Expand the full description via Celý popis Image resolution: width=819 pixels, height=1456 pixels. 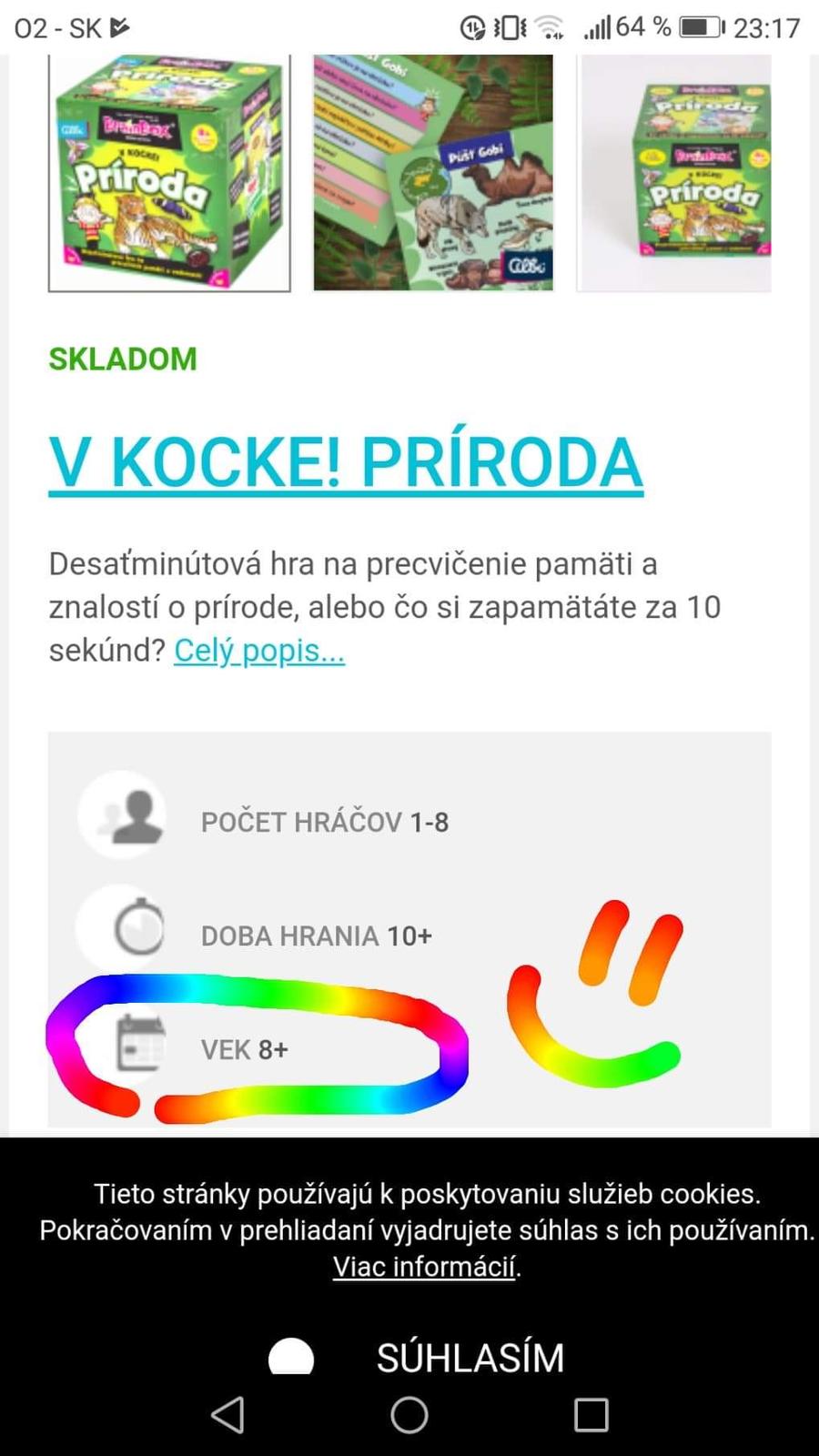point(259,651)
